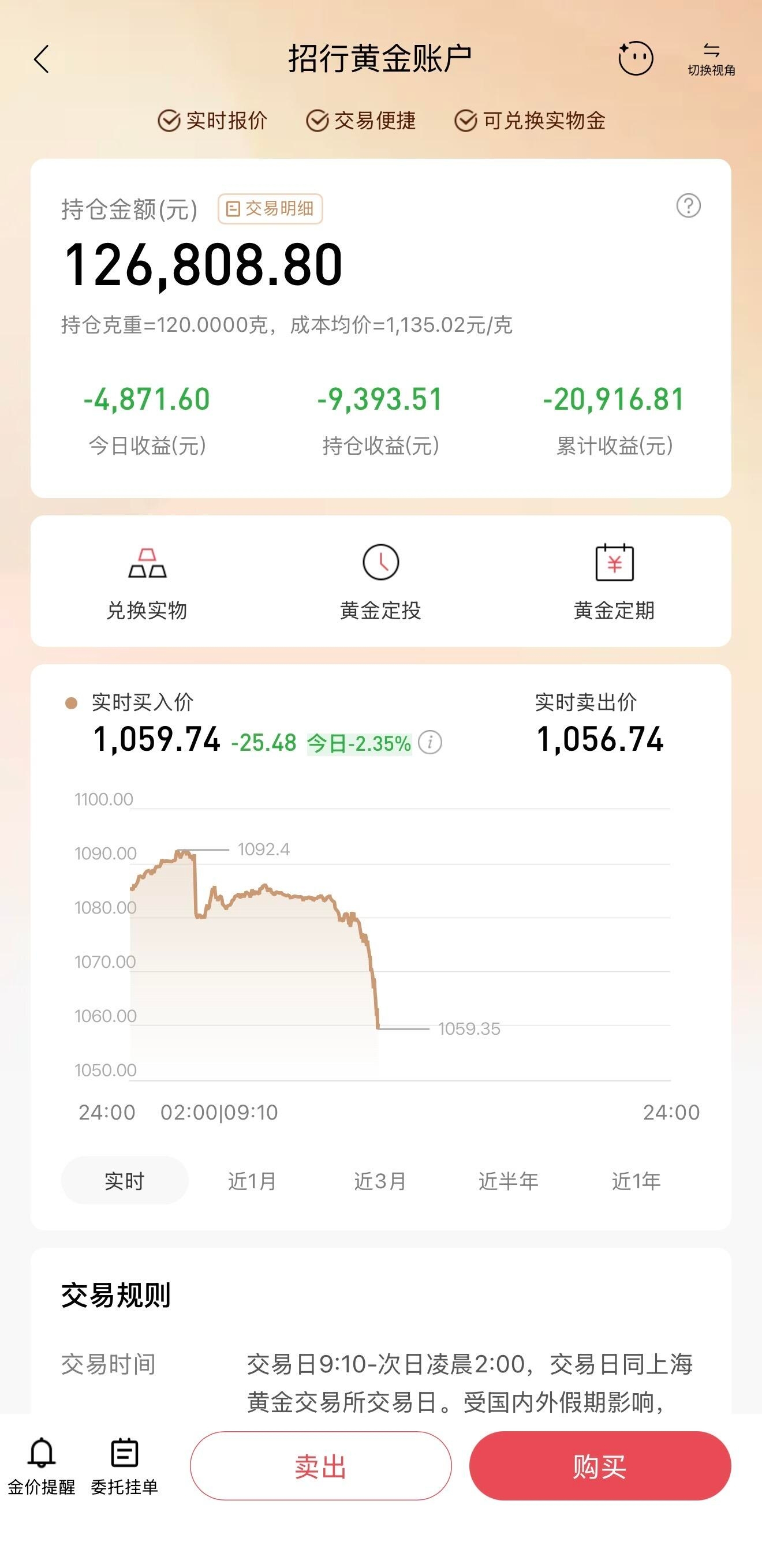Open 黄金定投 recurring investment
762x1568 pixels.
380,582
